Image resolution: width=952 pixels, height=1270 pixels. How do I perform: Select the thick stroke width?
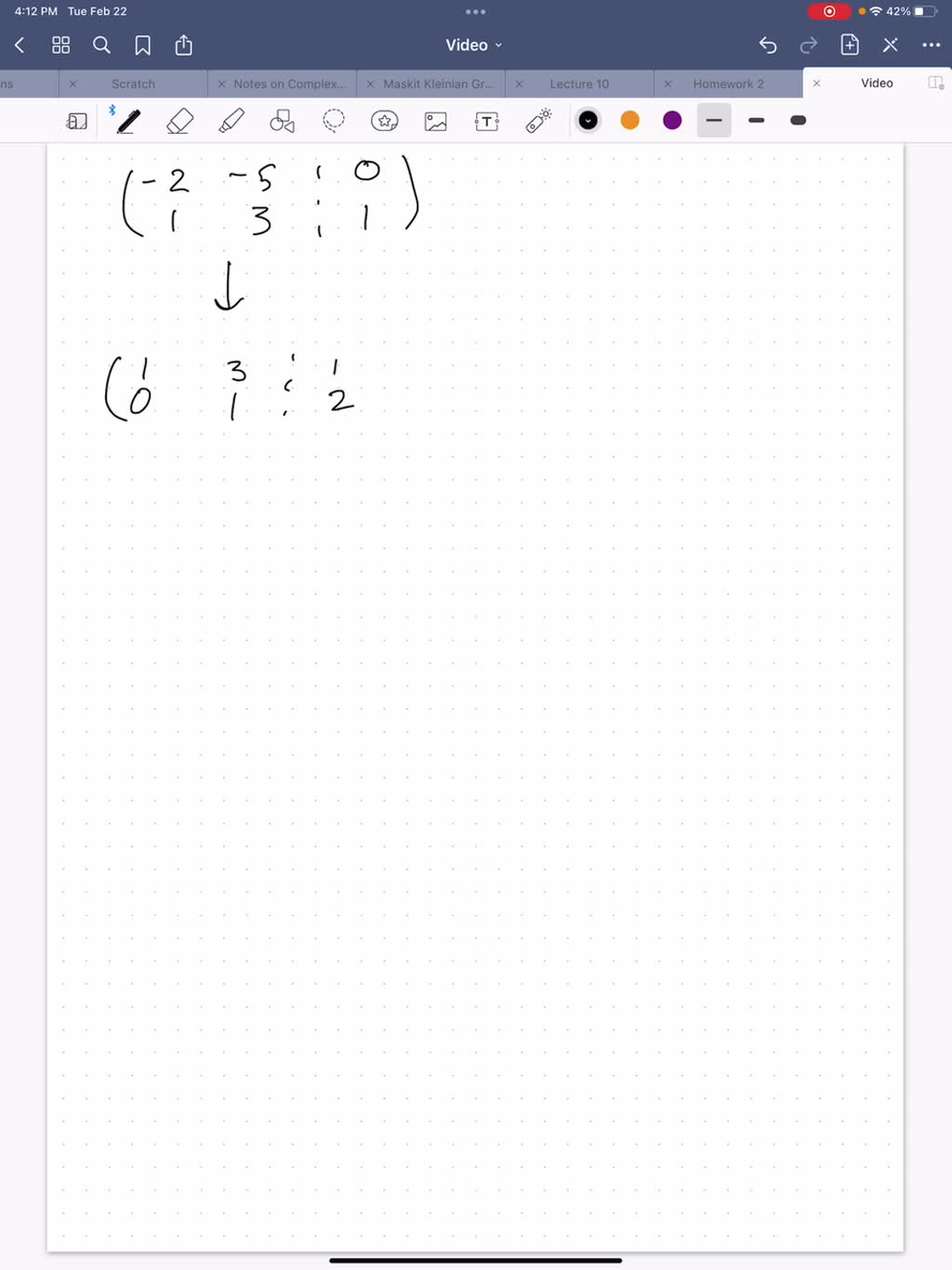(798, 120)
